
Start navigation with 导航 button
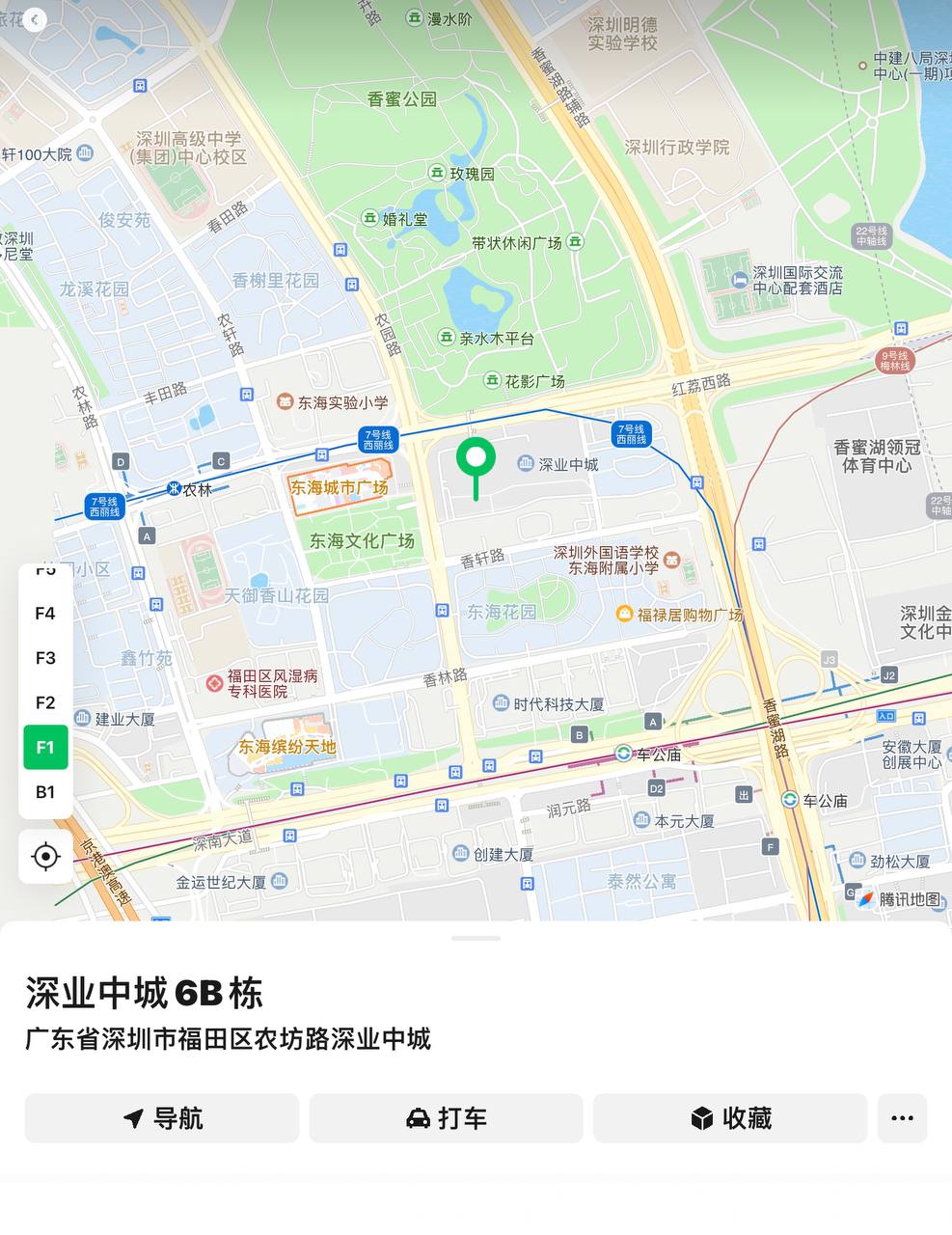(x=162, y=1118)
